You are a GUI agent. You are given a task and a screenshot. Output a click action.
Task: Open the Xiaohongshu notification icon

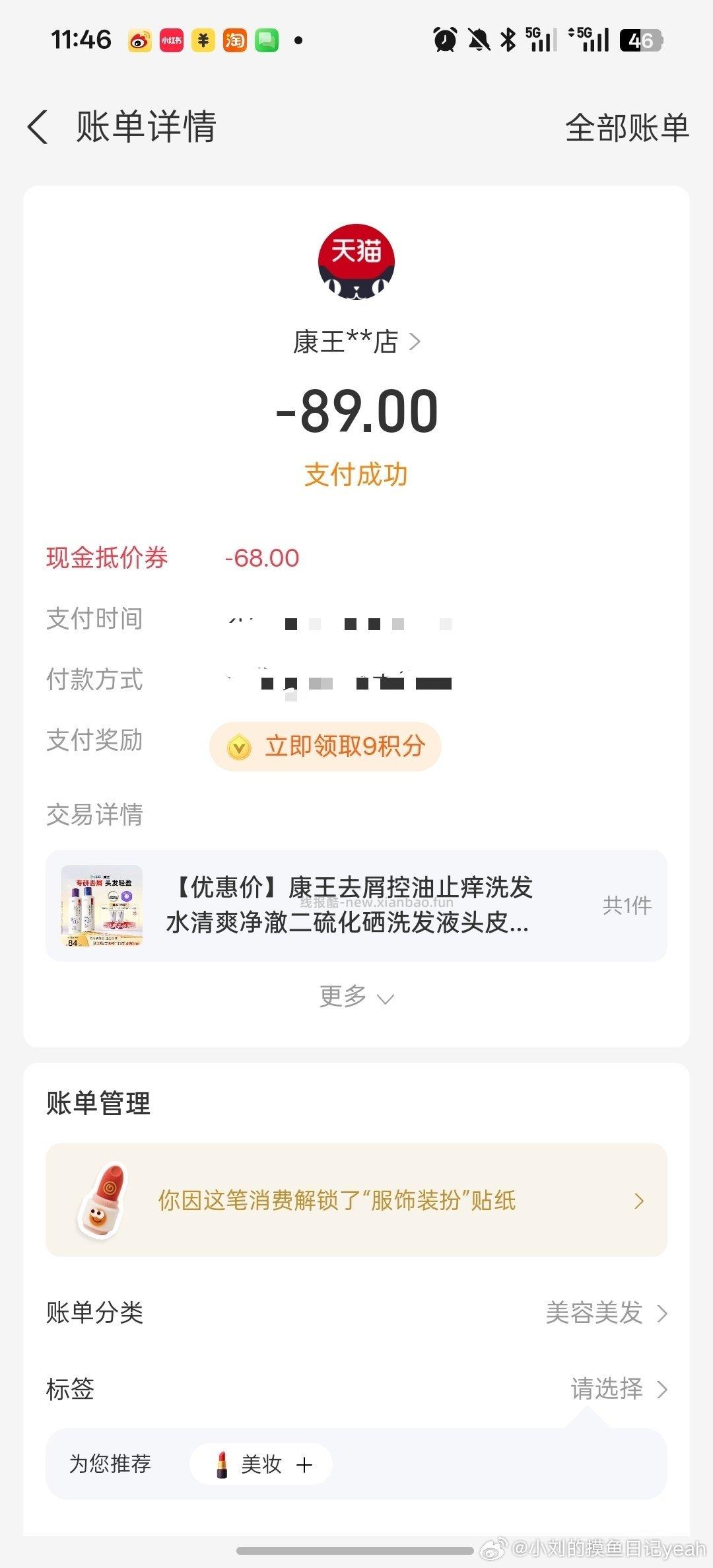point(170,40)
